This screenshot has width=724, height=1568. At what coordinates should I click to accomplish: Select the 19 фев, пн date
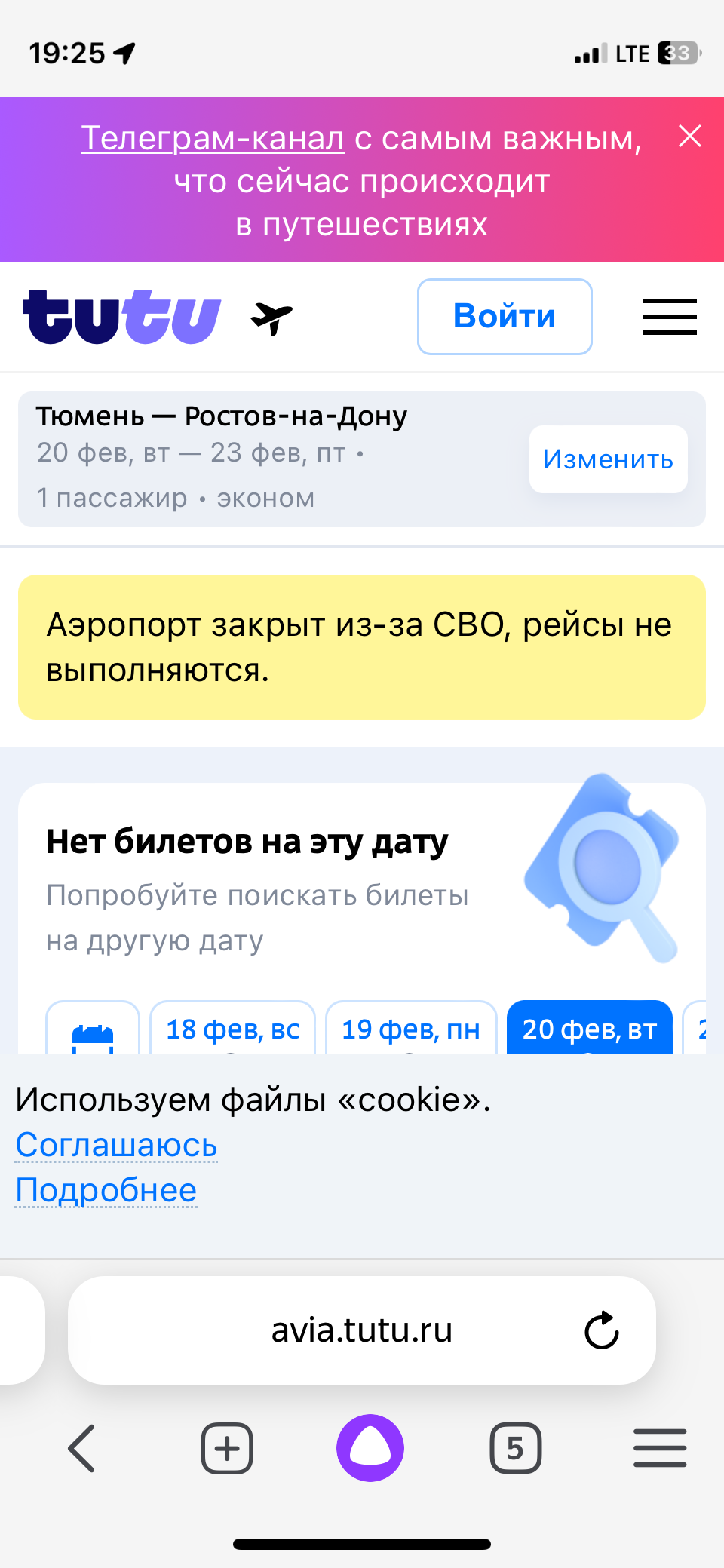click(410, 1029)
